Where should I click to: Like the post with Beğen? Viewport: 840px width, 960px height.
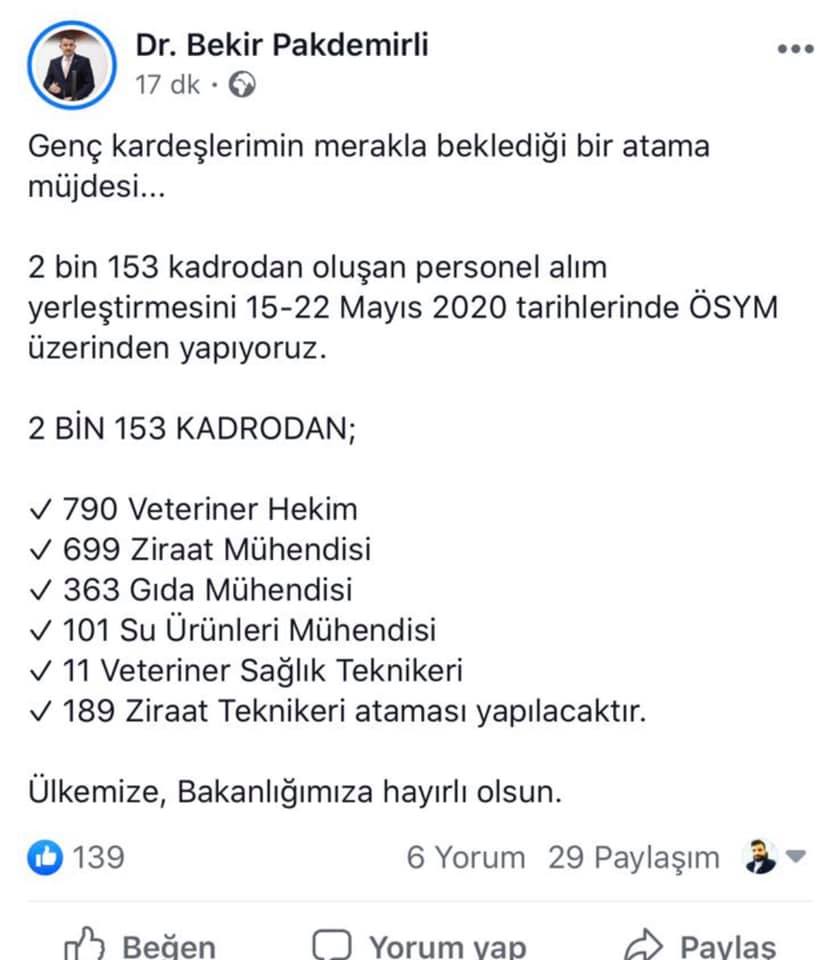pyautogui.click(x=140, y=945)
